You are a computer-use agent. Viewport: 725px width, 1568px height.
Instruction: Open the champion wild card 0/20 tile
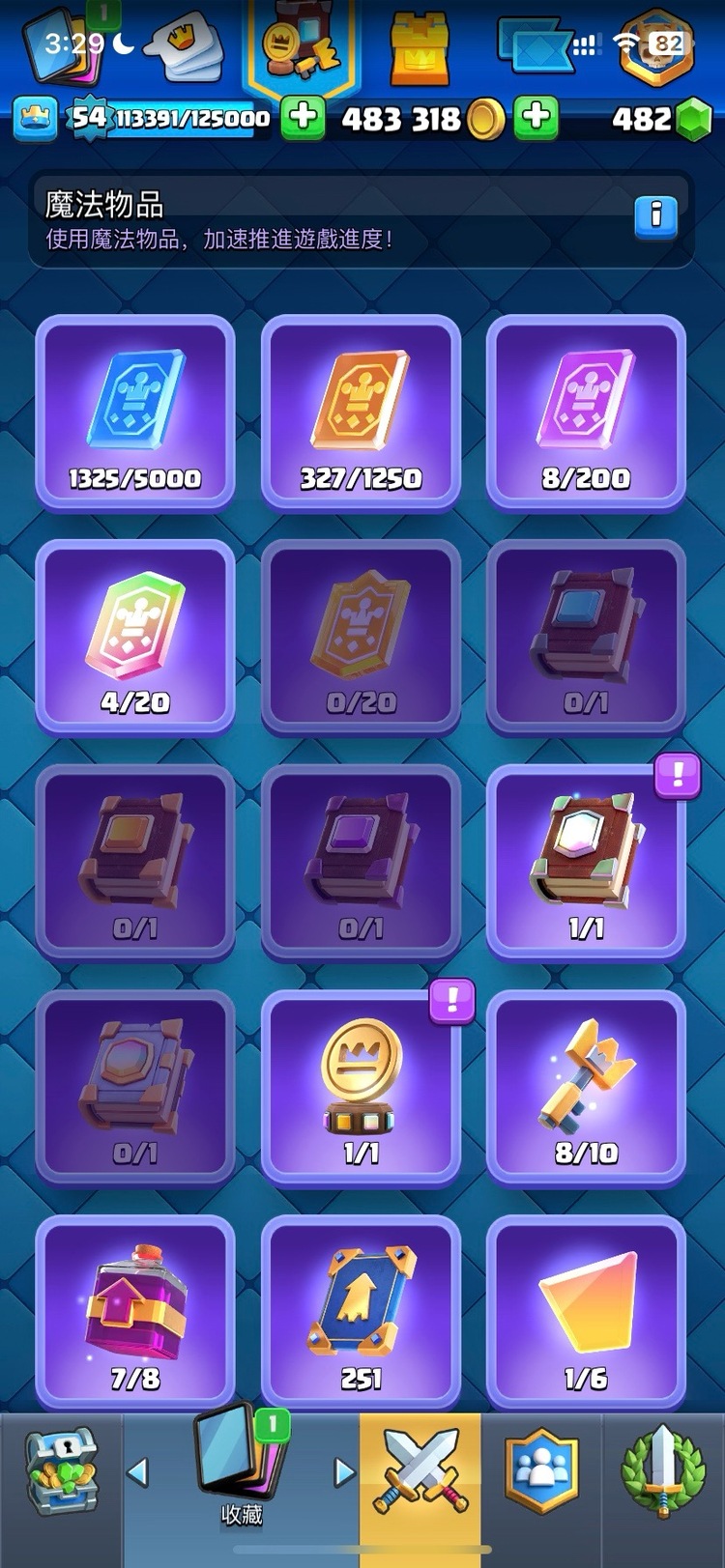pos(361,637)
